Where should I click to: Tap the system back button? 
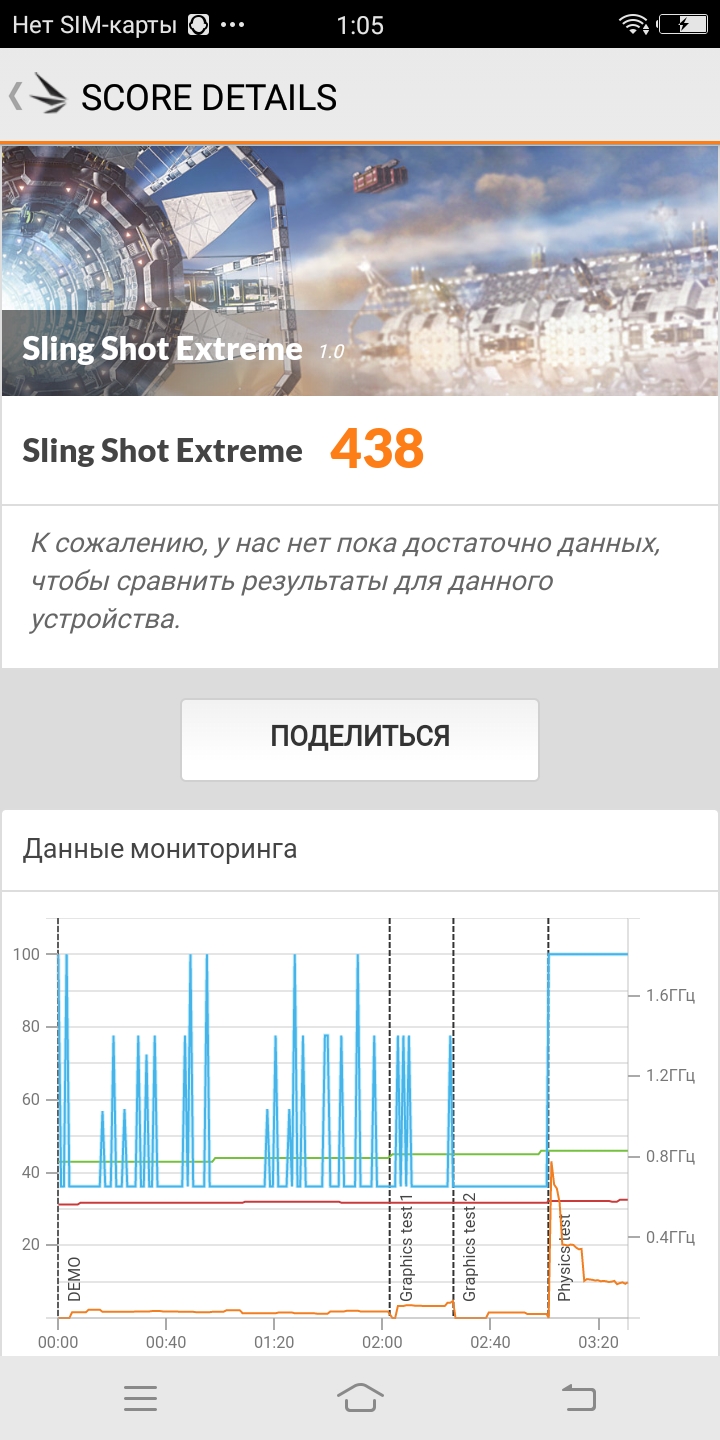pos(579,1398)
